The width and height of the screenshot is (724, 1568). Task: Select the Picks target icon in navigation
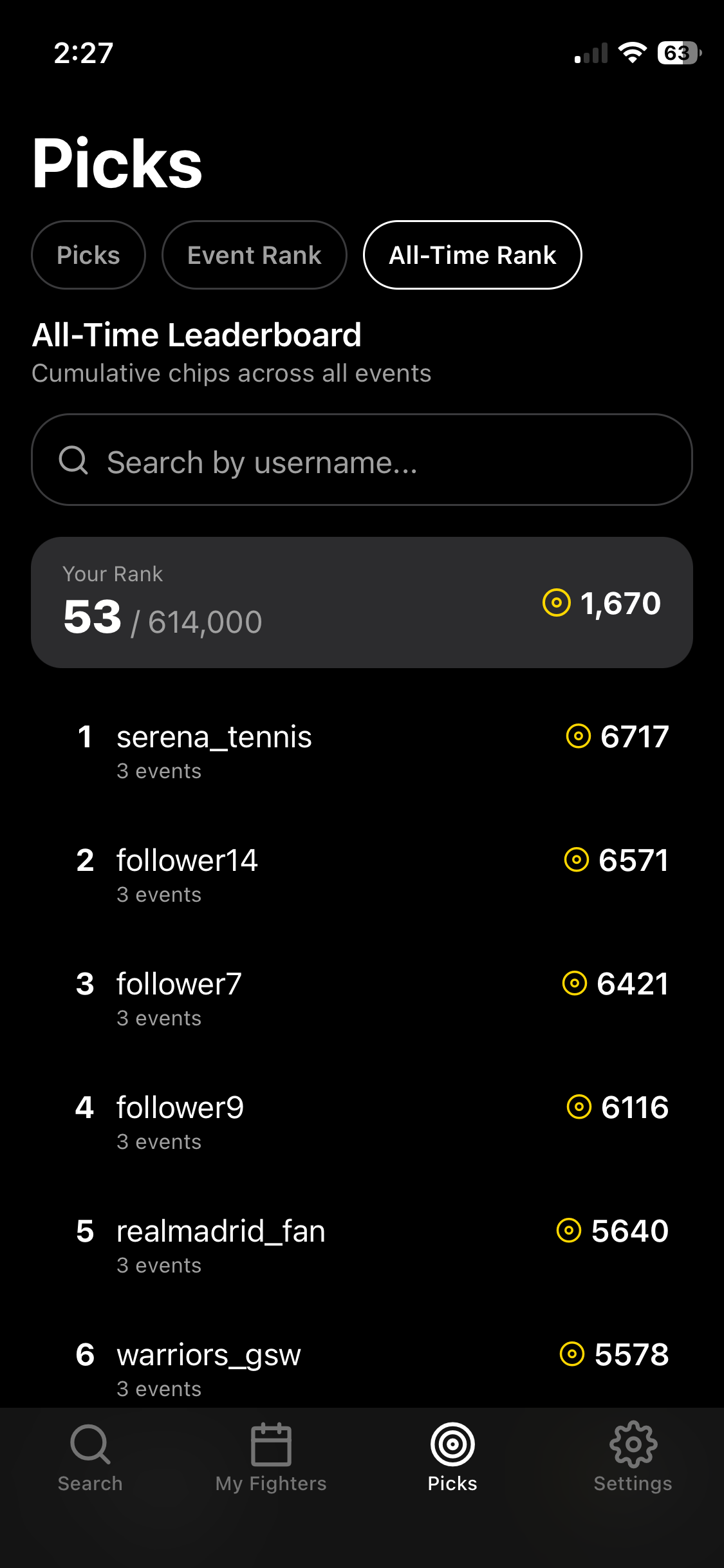[452, 1444]
